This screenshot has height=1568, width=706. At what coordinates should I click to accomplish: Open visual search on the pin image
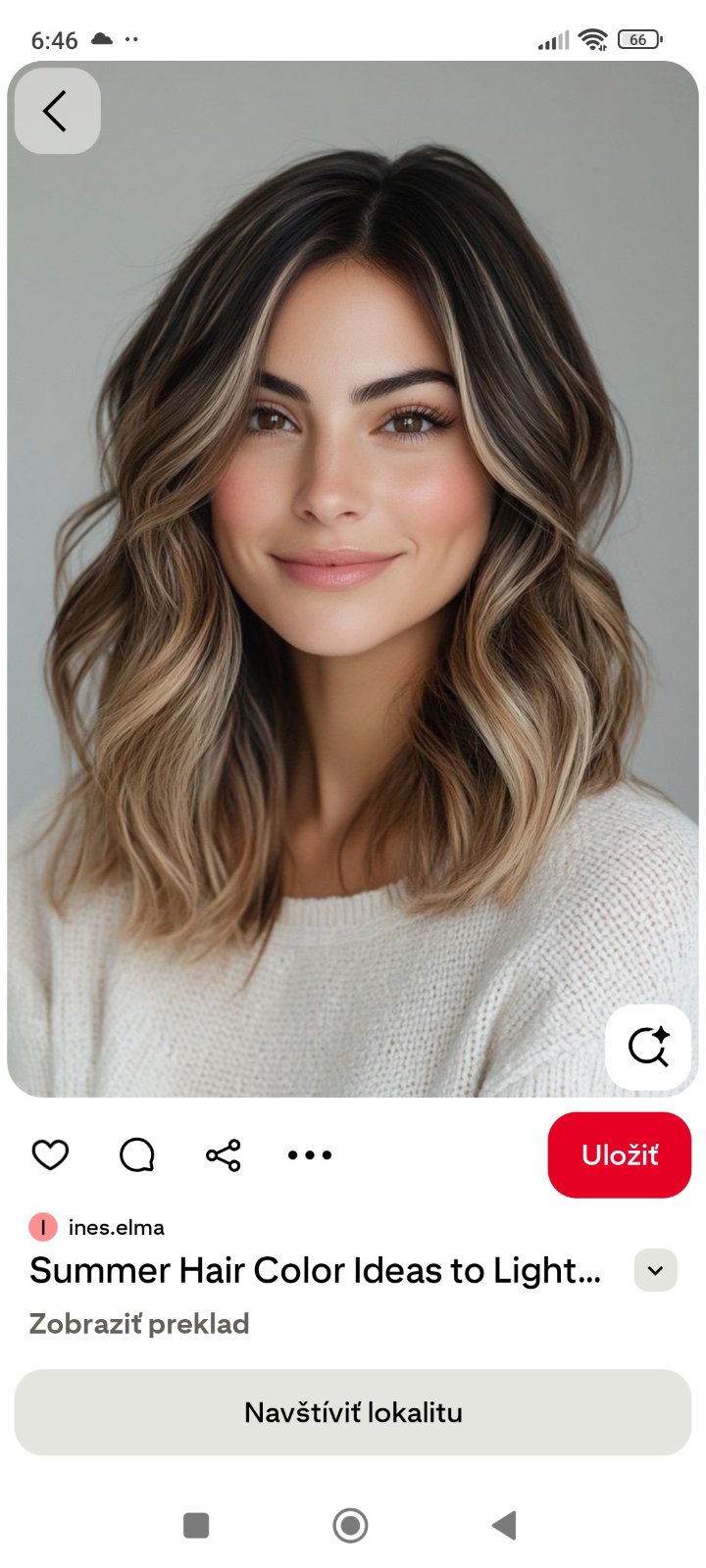click(648, 1047)
